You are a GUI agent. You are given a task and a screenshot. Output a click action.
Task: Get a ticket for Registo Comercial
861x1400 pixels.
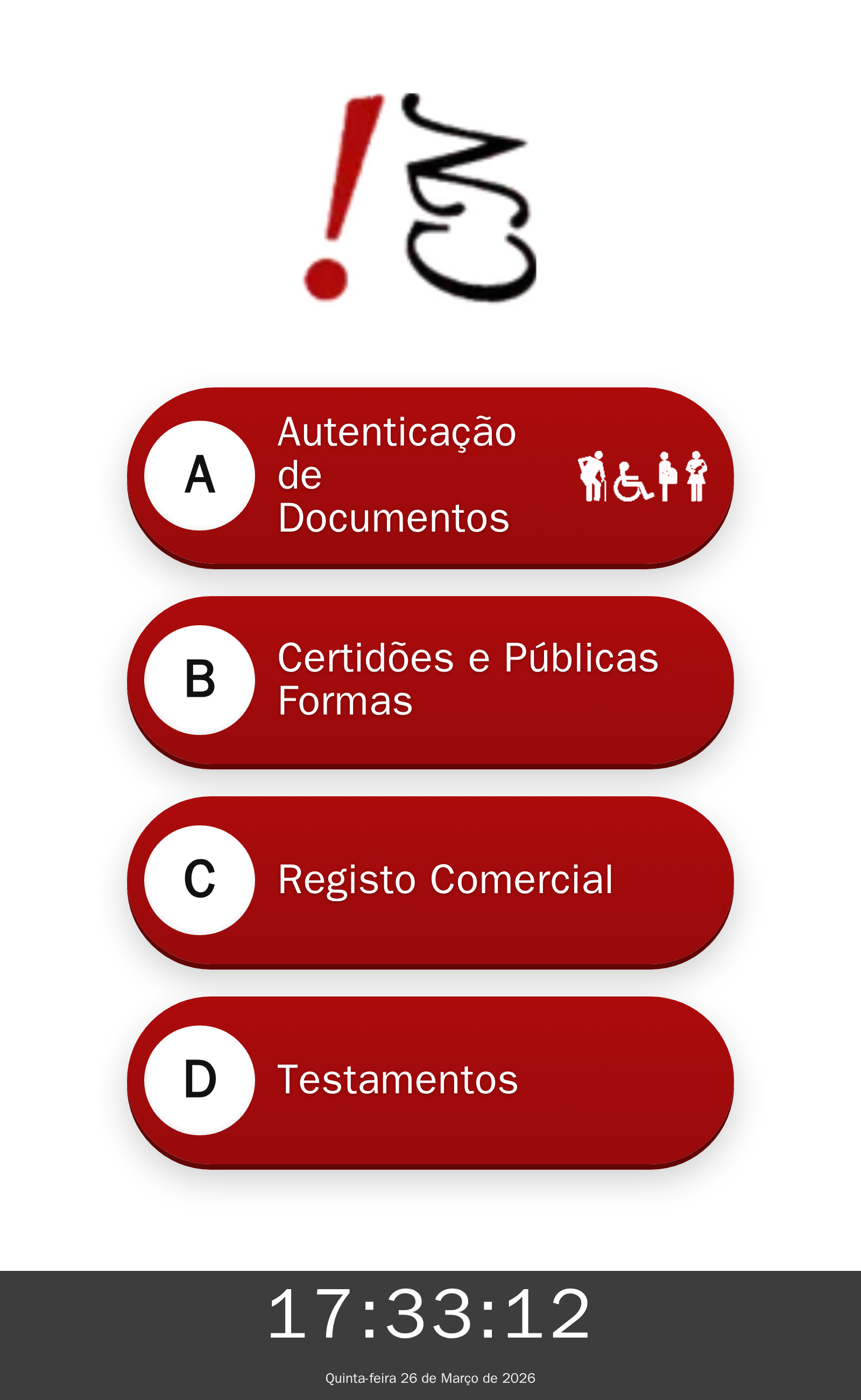tap(430, 880)
